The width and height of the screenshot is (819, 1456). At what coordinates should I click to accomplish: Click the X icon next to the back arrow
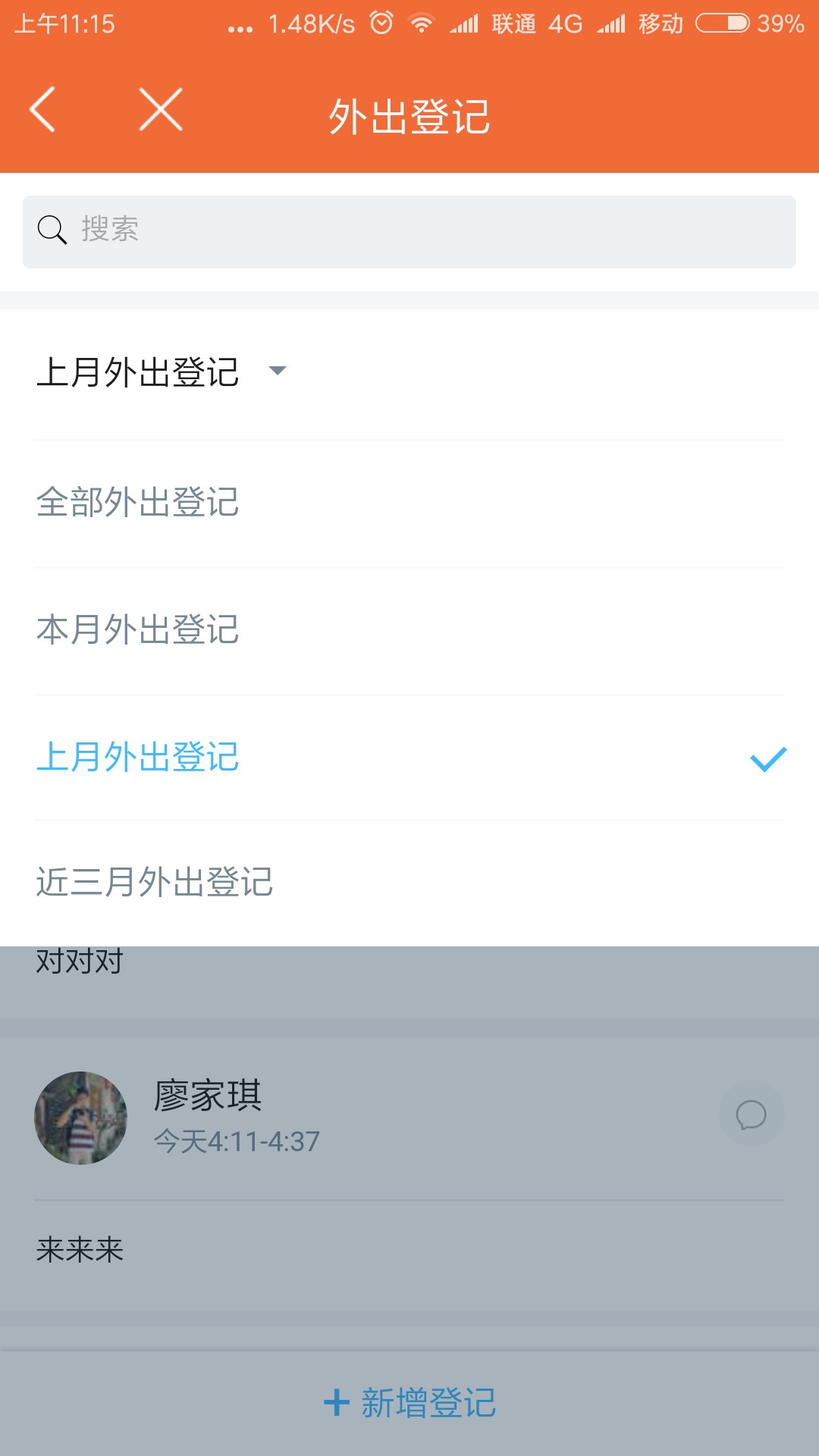(x=160, y=110)
